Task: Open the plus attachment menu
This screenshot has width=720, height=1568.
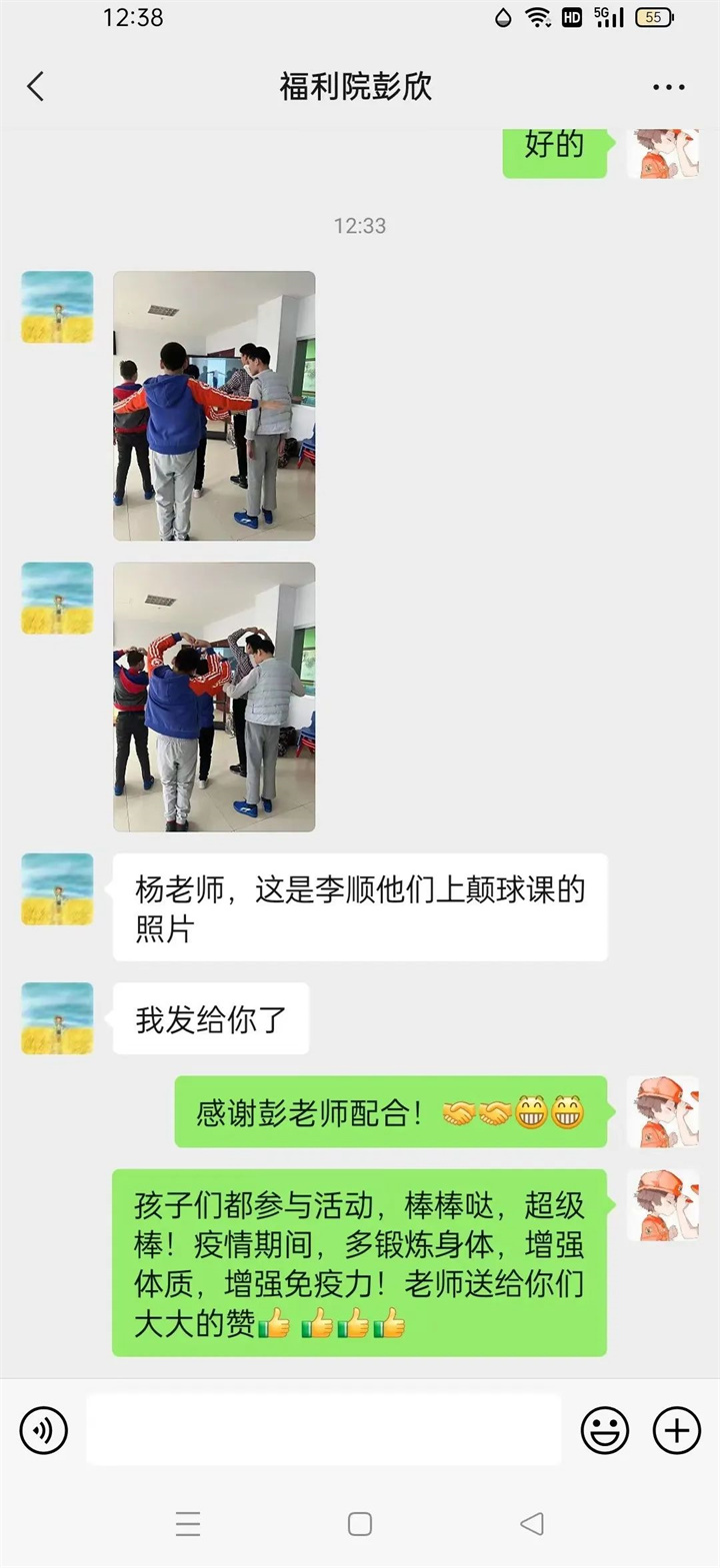Action: pos(677,1430)
